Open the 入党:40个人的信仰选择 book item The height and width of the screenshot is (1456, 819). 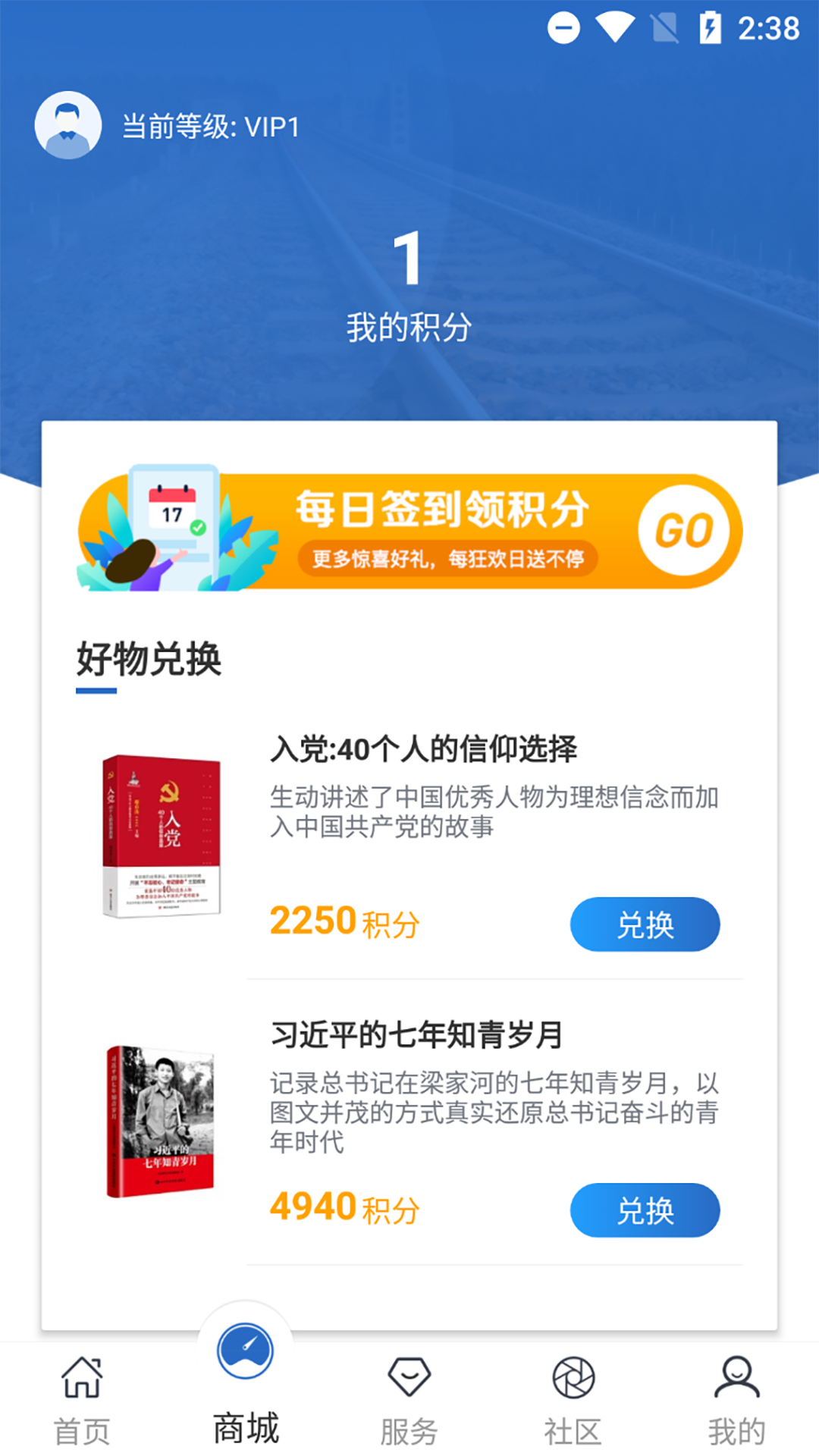[x=424, y=749]
